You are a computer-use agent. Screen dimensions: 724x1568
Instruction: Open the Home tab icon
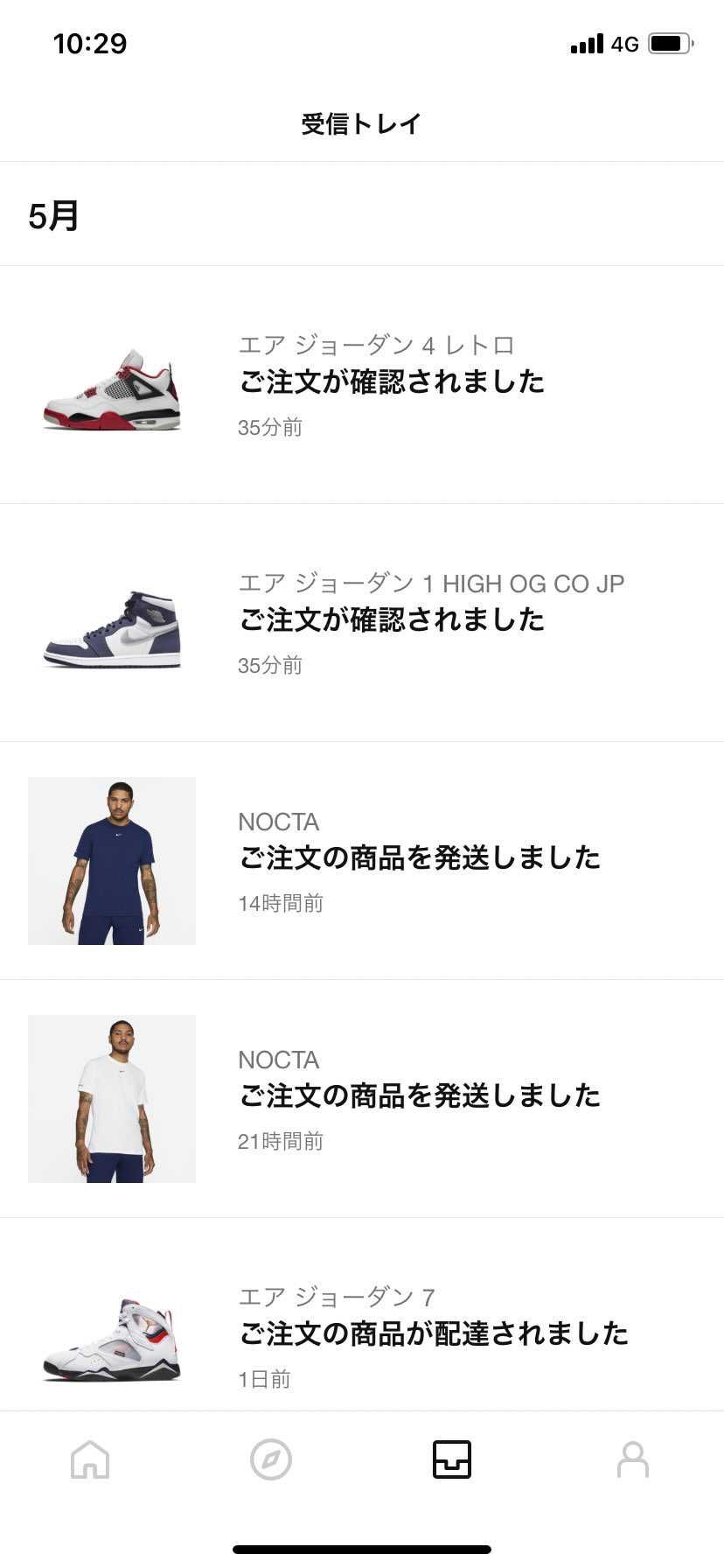click(90, 1459)
